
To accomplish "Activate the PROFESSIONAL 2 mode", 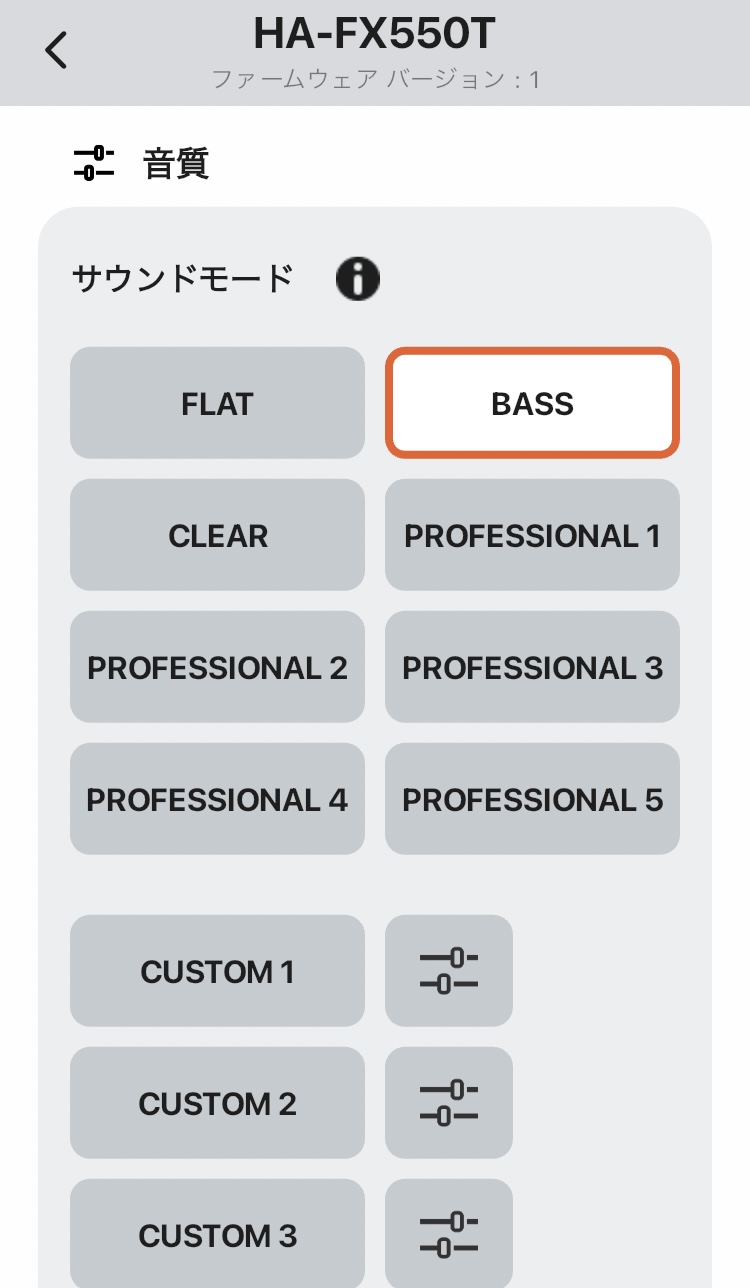I will (217, 667).
